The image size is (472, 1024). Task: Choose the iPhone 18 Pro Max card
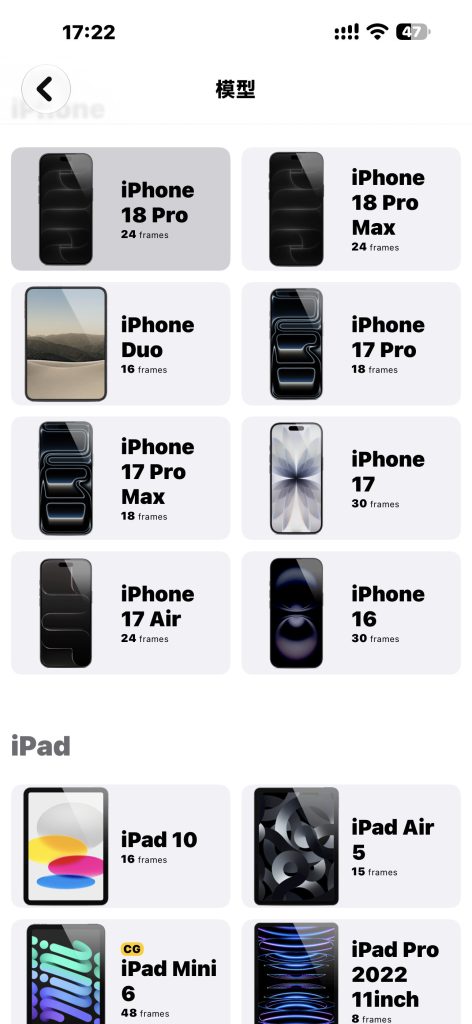pos(351,209)
